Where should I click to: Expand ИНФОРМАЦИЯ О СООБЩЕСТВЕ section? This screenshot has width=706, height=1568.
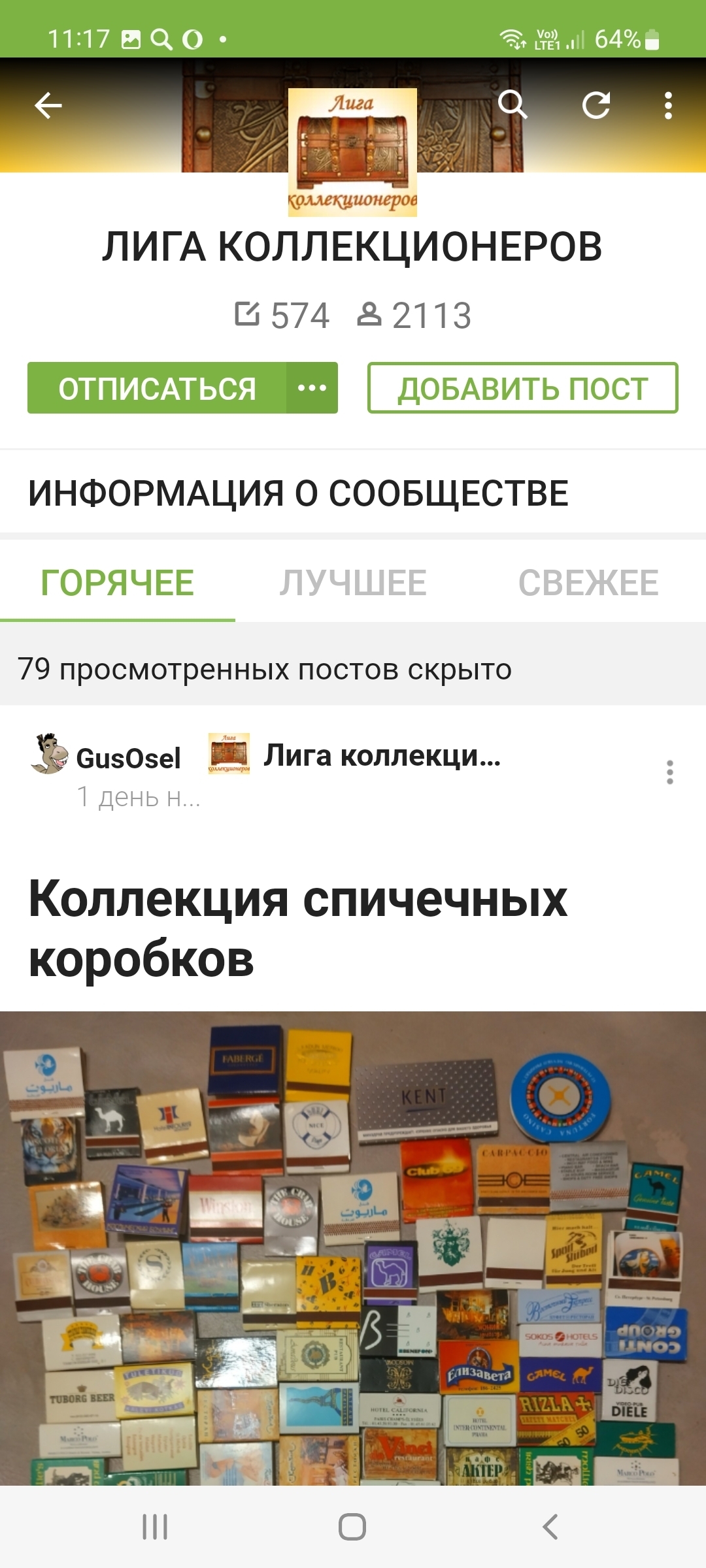point(298,493)
